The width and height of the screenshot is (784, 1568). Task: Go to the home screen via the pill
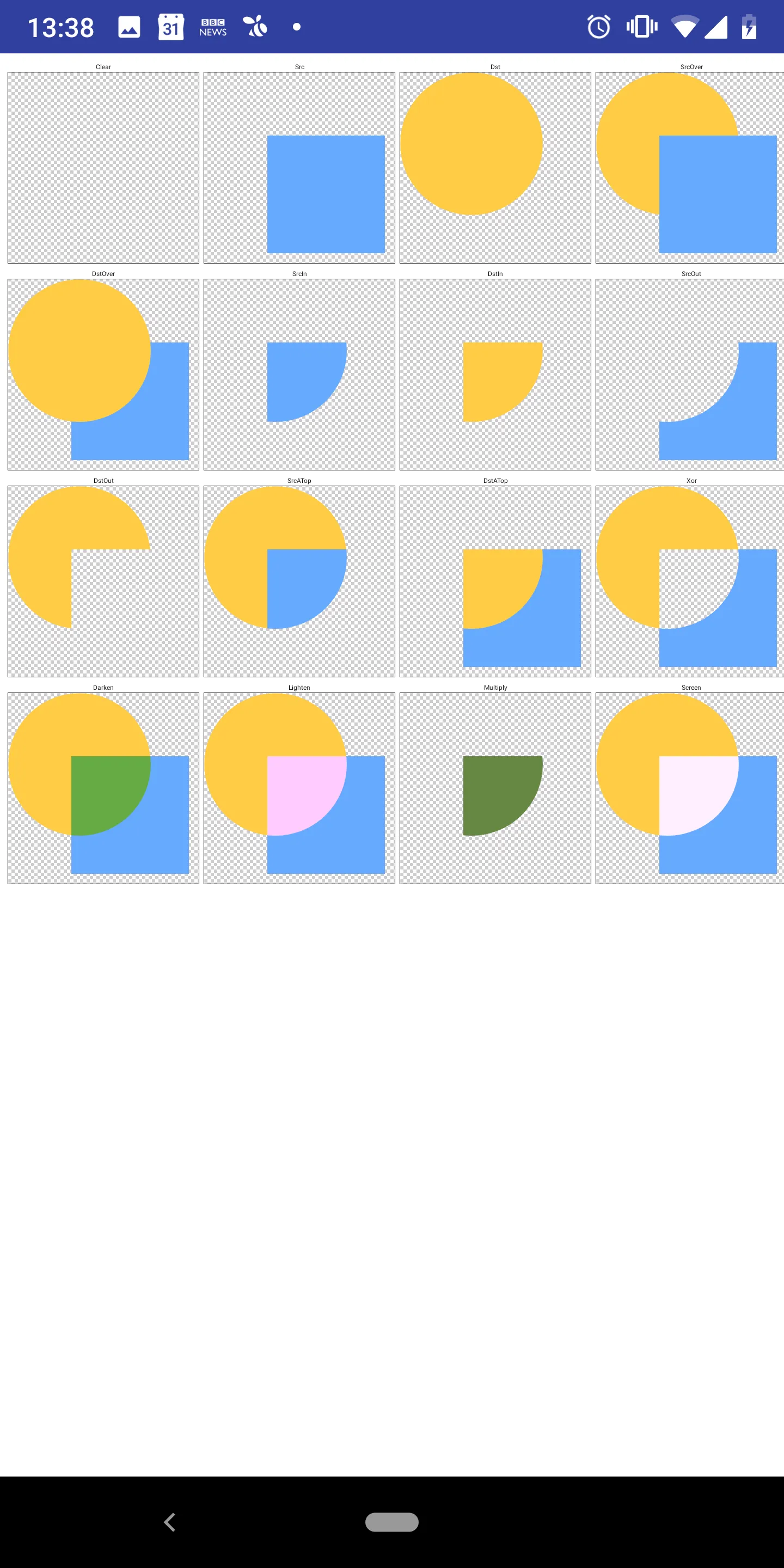click(391, 1522)
